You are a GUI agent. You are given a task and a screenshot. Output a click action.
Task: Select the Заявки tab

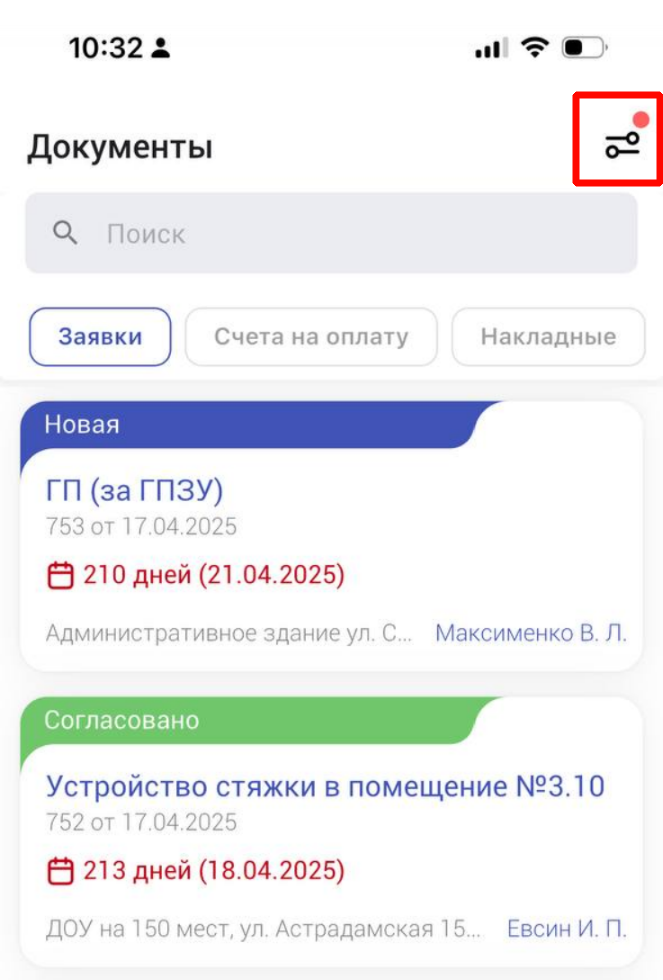[x=100, y=337]
